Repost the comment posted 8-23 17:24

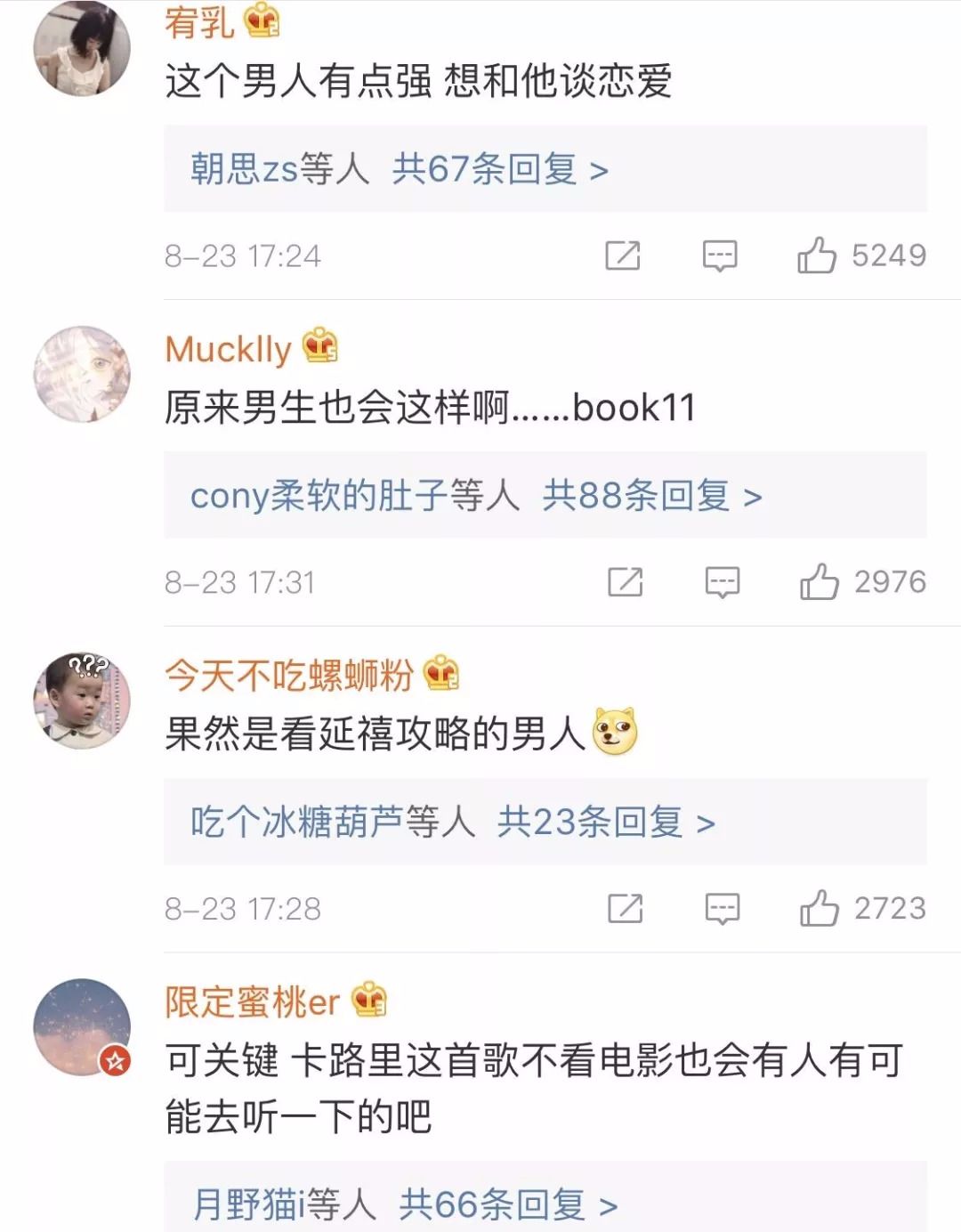click(623, 255)
